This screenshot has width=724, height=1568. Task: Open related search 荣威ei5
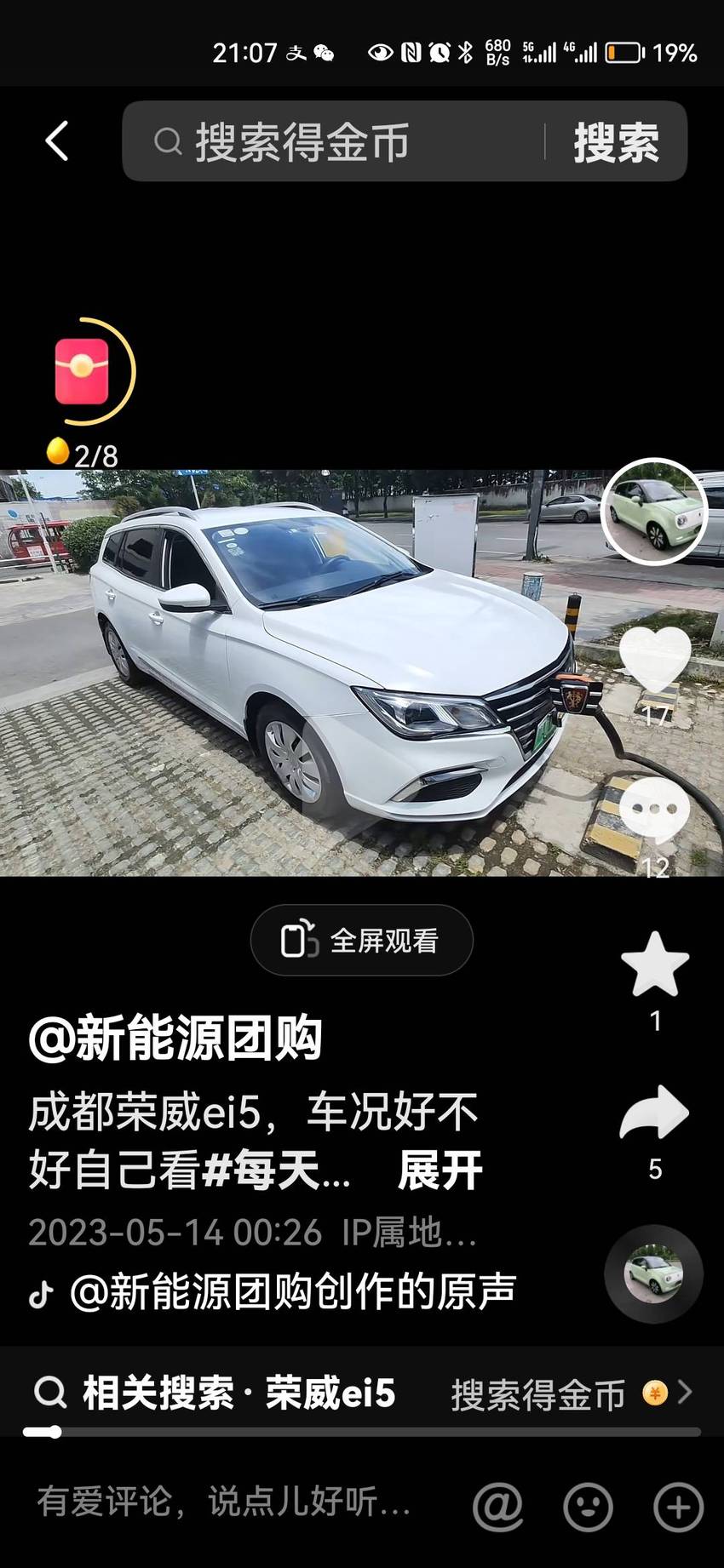(x=215, y=1393)
